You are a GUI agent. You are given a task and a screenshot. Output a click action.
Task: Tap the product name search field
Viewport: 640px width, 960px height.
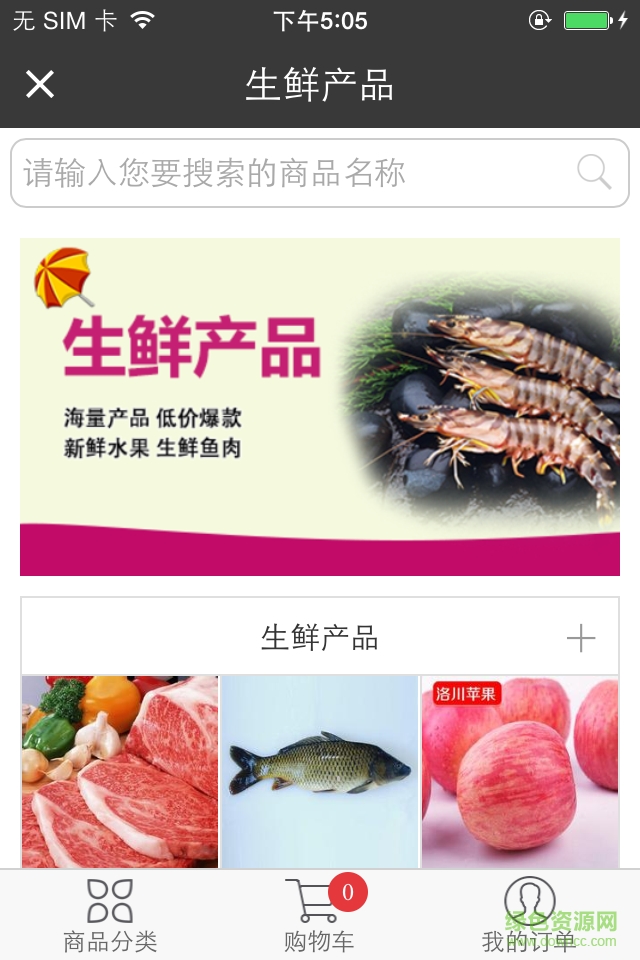(290, 173)
